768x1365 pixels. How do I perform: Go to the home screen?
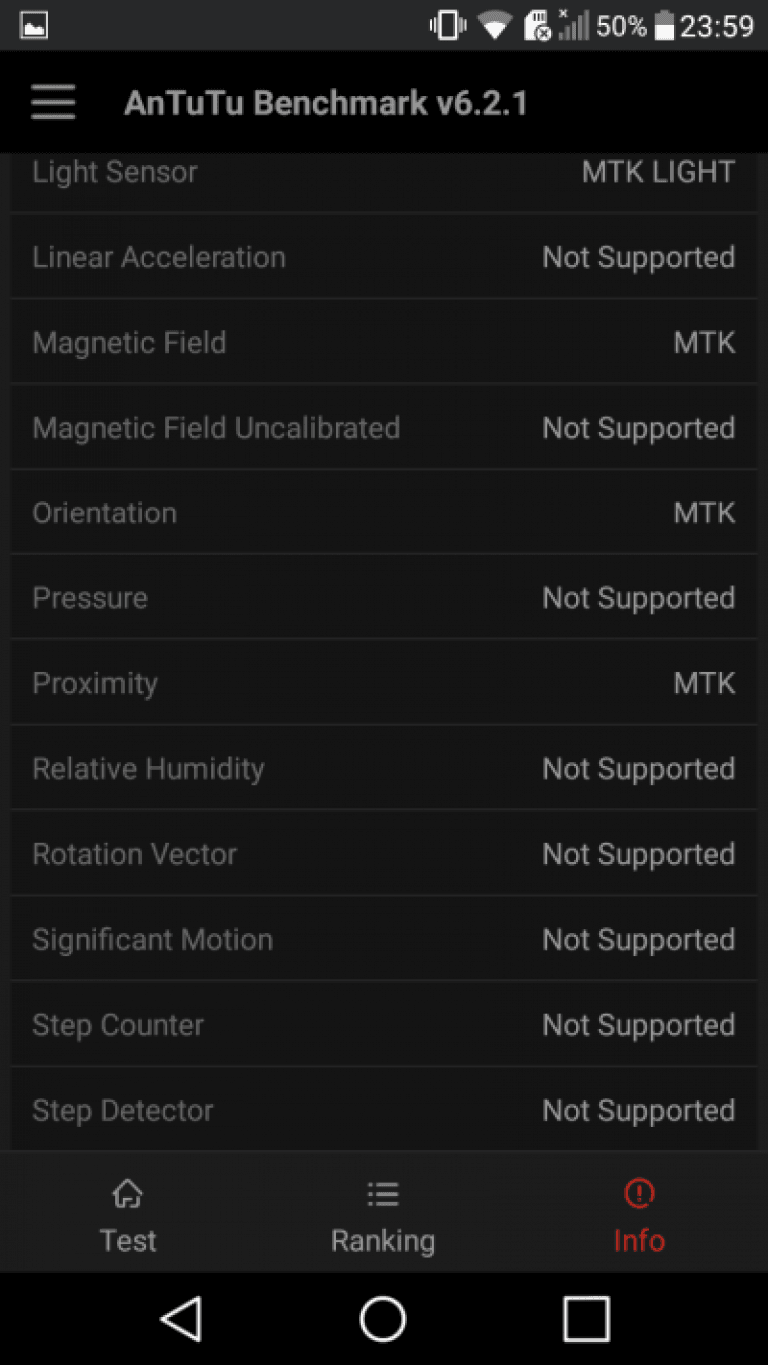(383, 1318)
